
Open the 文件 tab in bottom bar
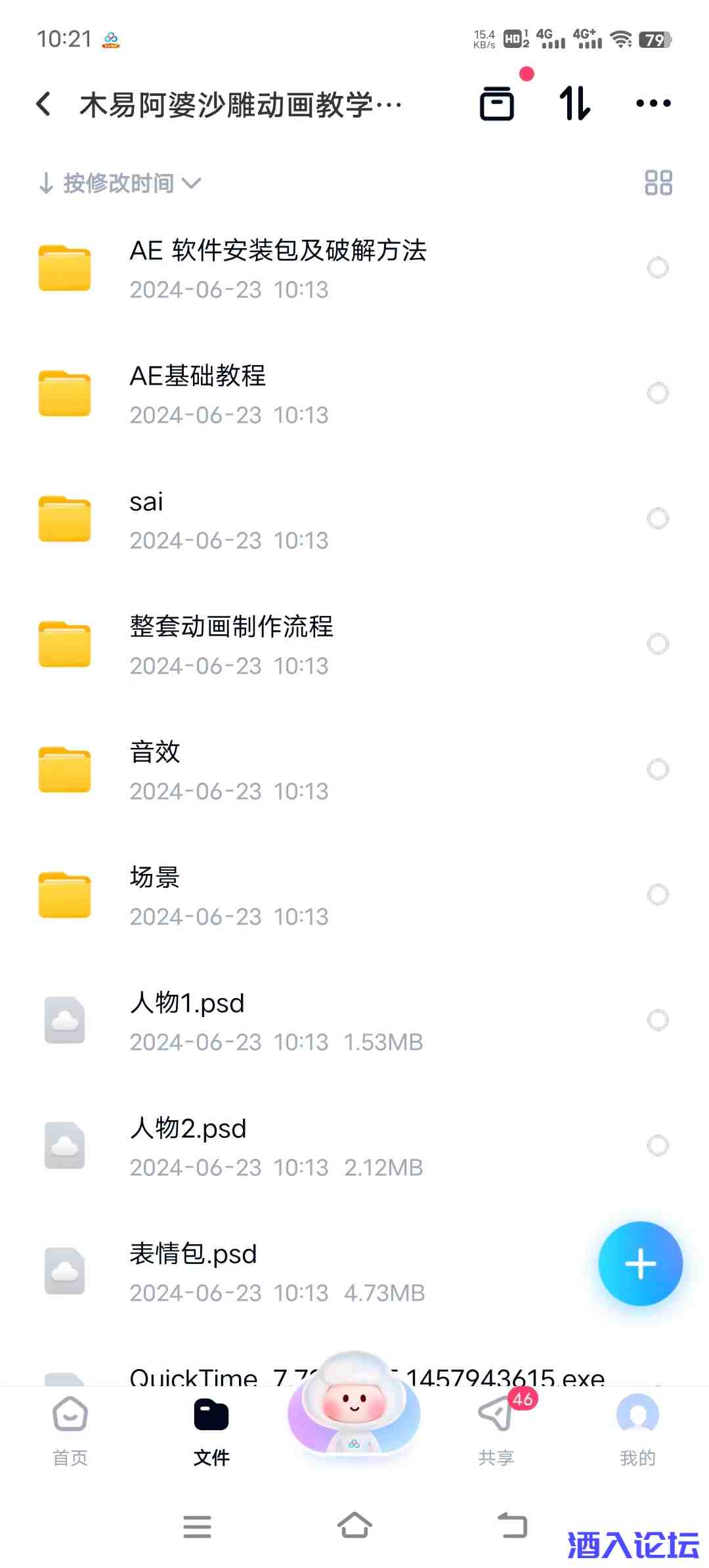tap(211, 1418)
